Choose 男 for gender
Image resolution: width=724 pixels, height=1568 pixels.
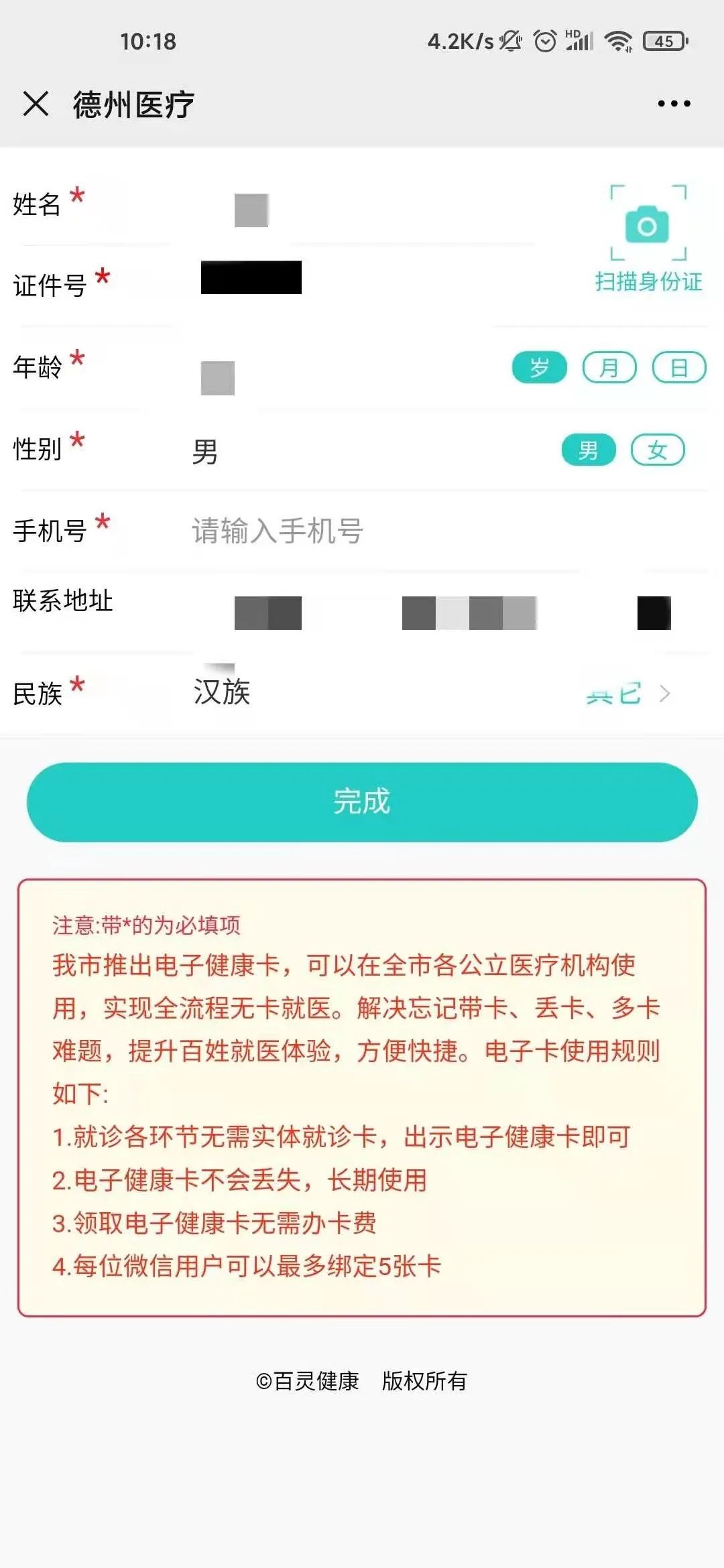click(x=588, y=450)
